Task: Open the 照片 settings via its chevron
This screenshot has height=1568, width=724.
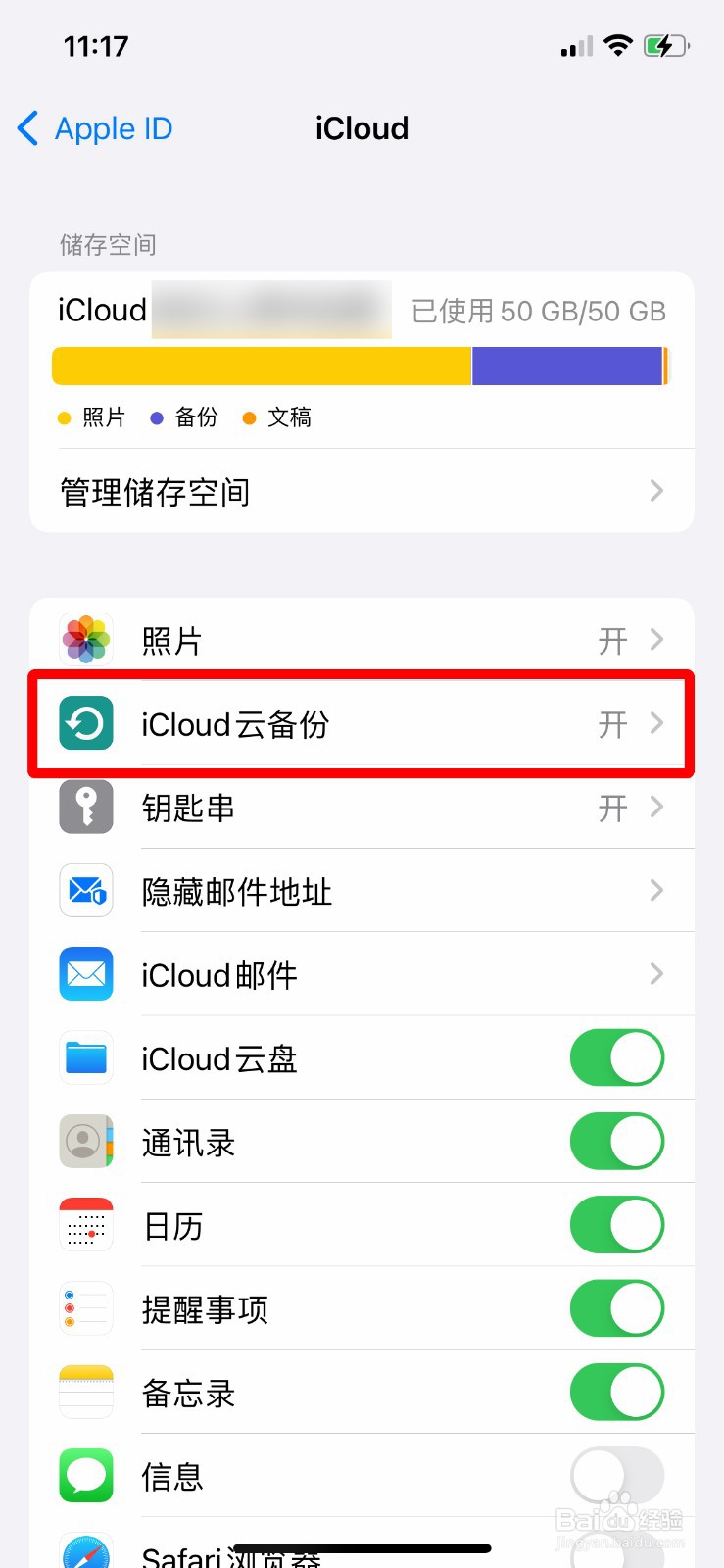Action: [654, 639]
